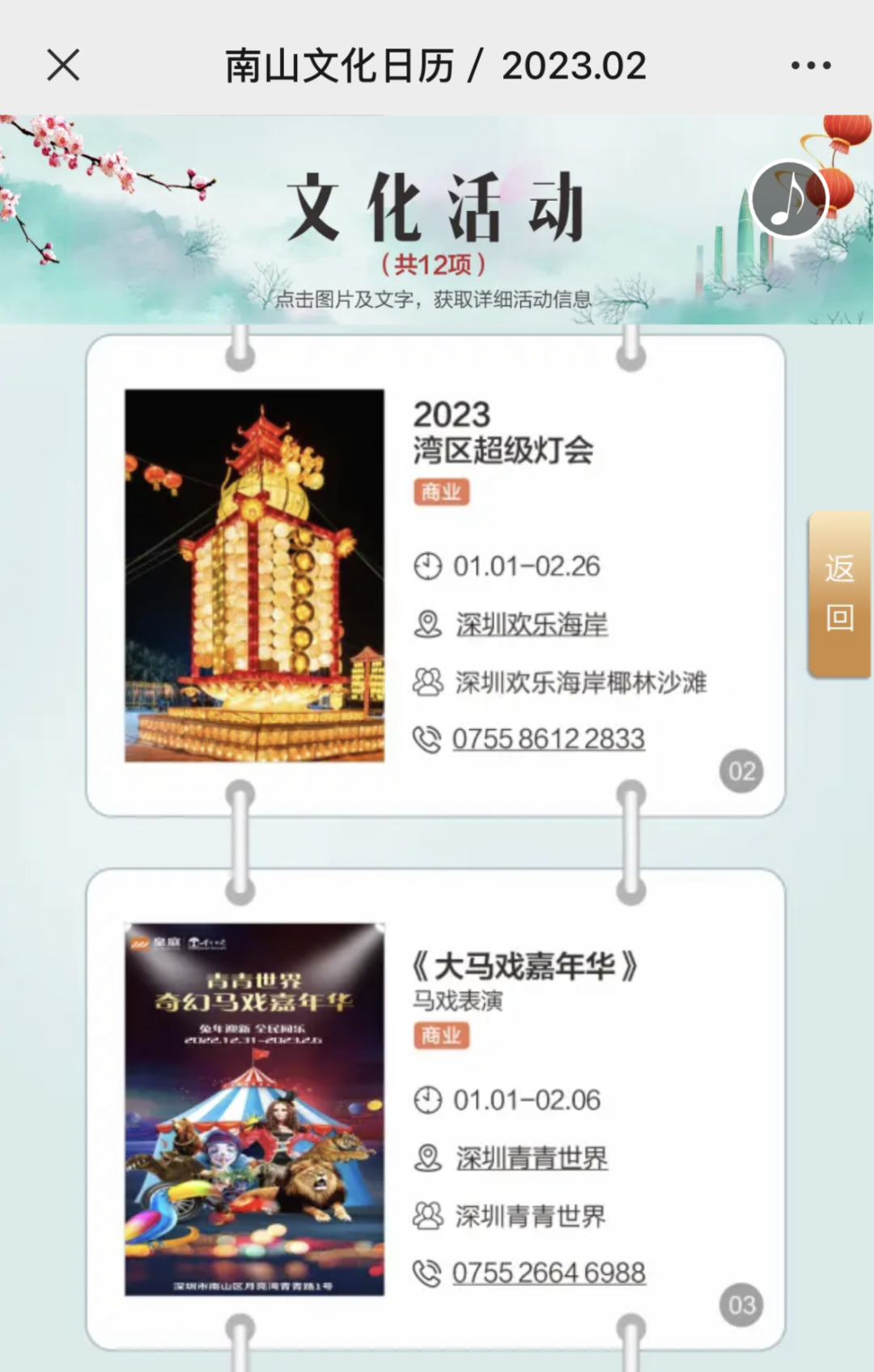Call 0755 8612 2833
Screen dimensions: 874x1372
pos(548,739)
